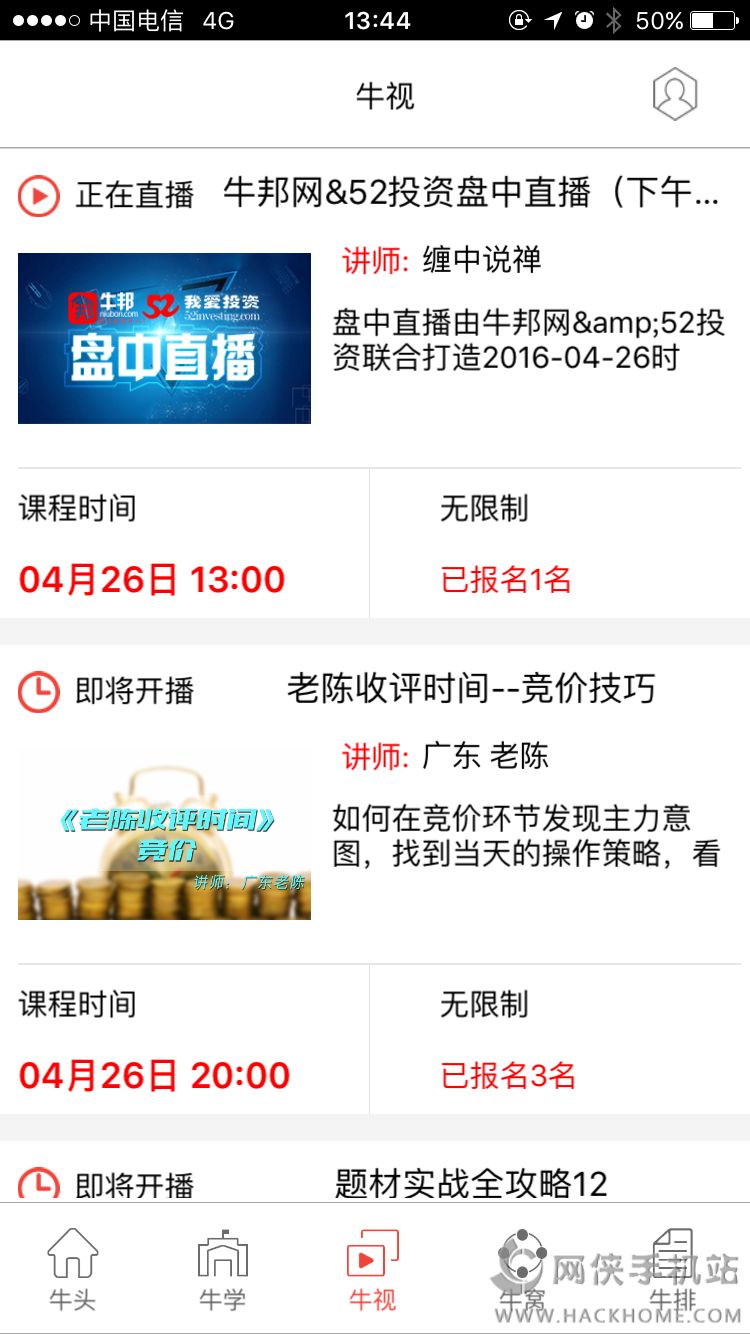
Task: Switch to the 牛学 tab
Action: [222, 1269]
